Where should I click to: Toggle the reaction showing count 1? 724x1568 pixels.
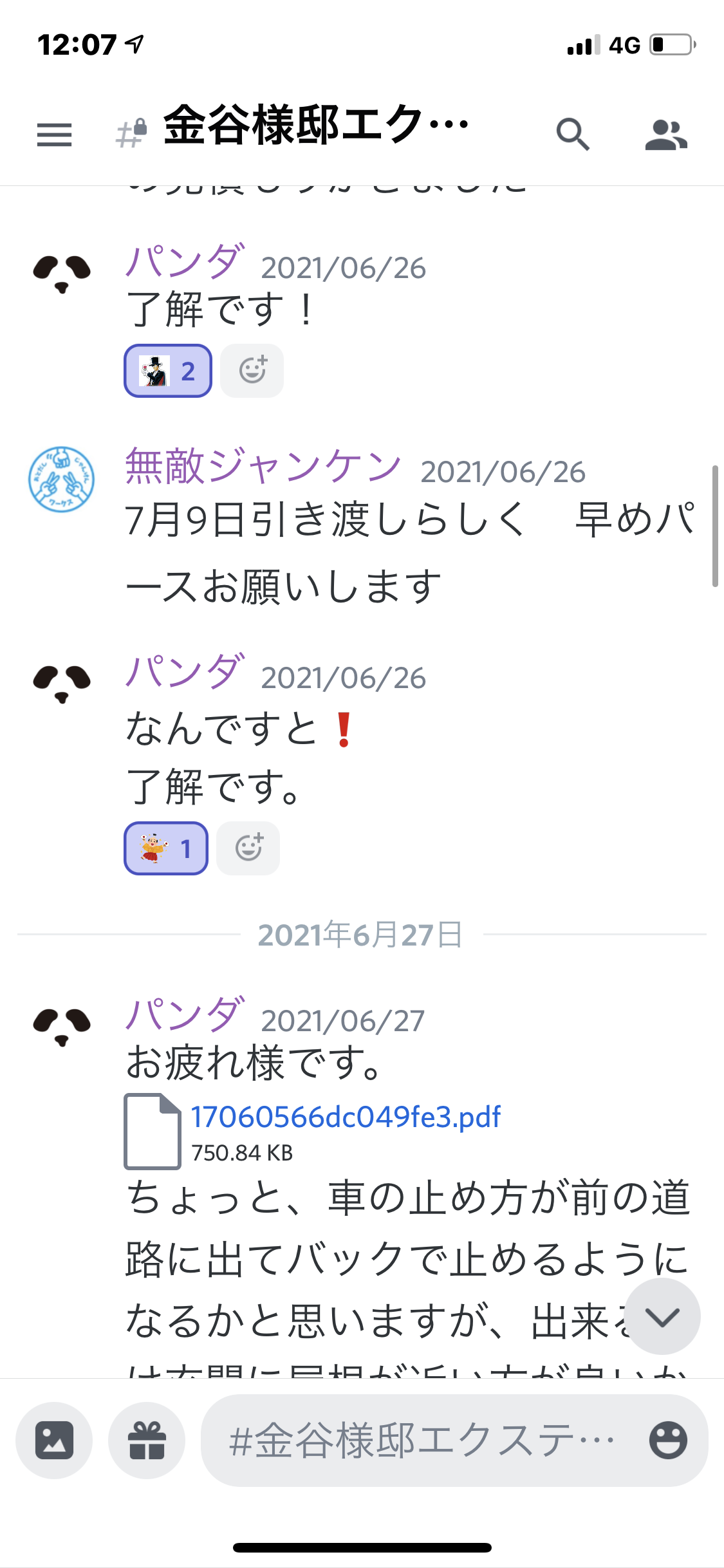pyautogui.click(x=166, y=848)
